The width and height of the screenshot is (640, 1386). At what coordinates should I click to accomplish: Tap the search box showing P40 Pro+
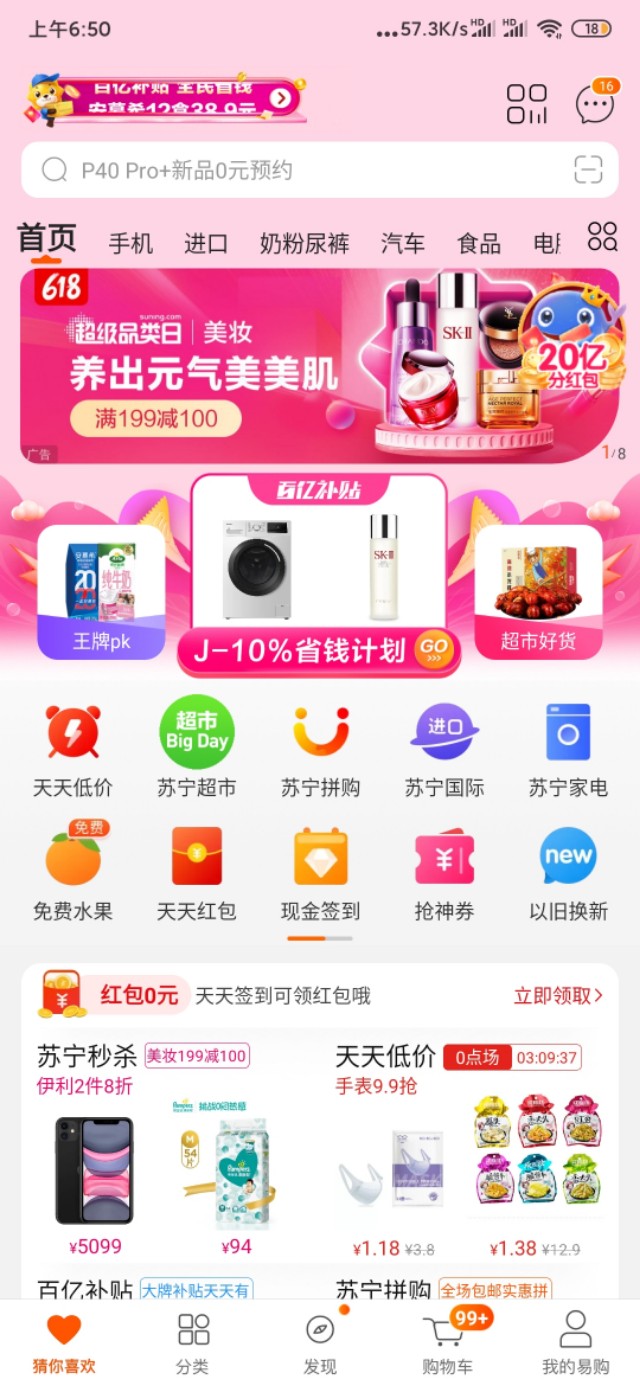coord(320,170)
